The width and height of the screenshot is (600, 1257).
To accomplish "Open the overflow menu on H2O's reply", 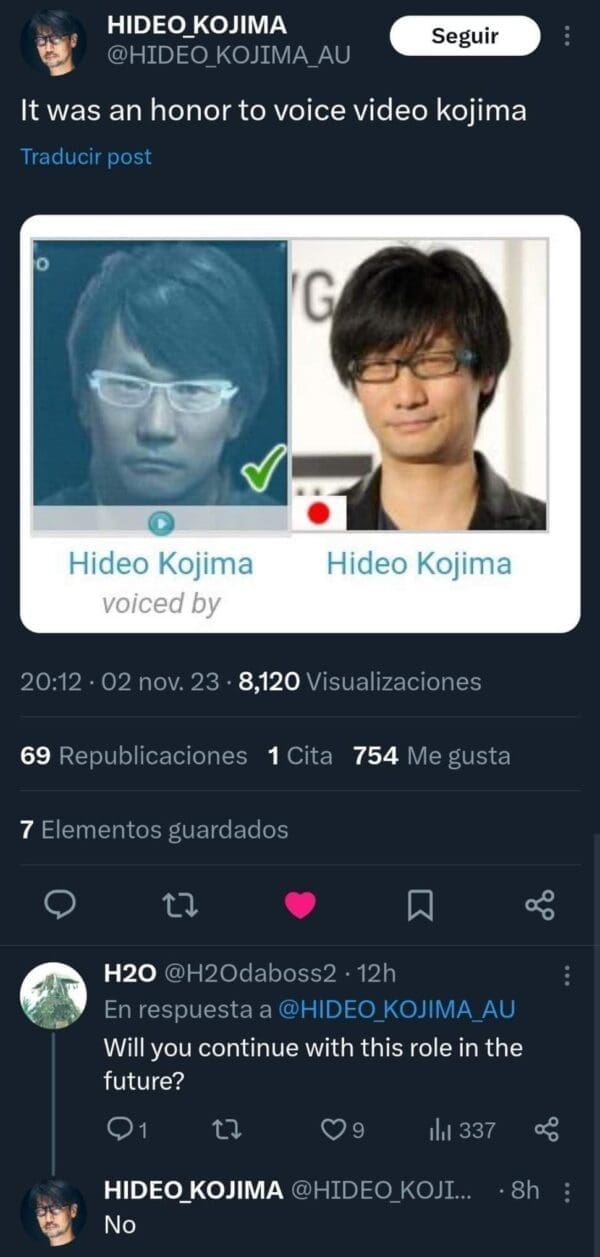I will [568, 975].
